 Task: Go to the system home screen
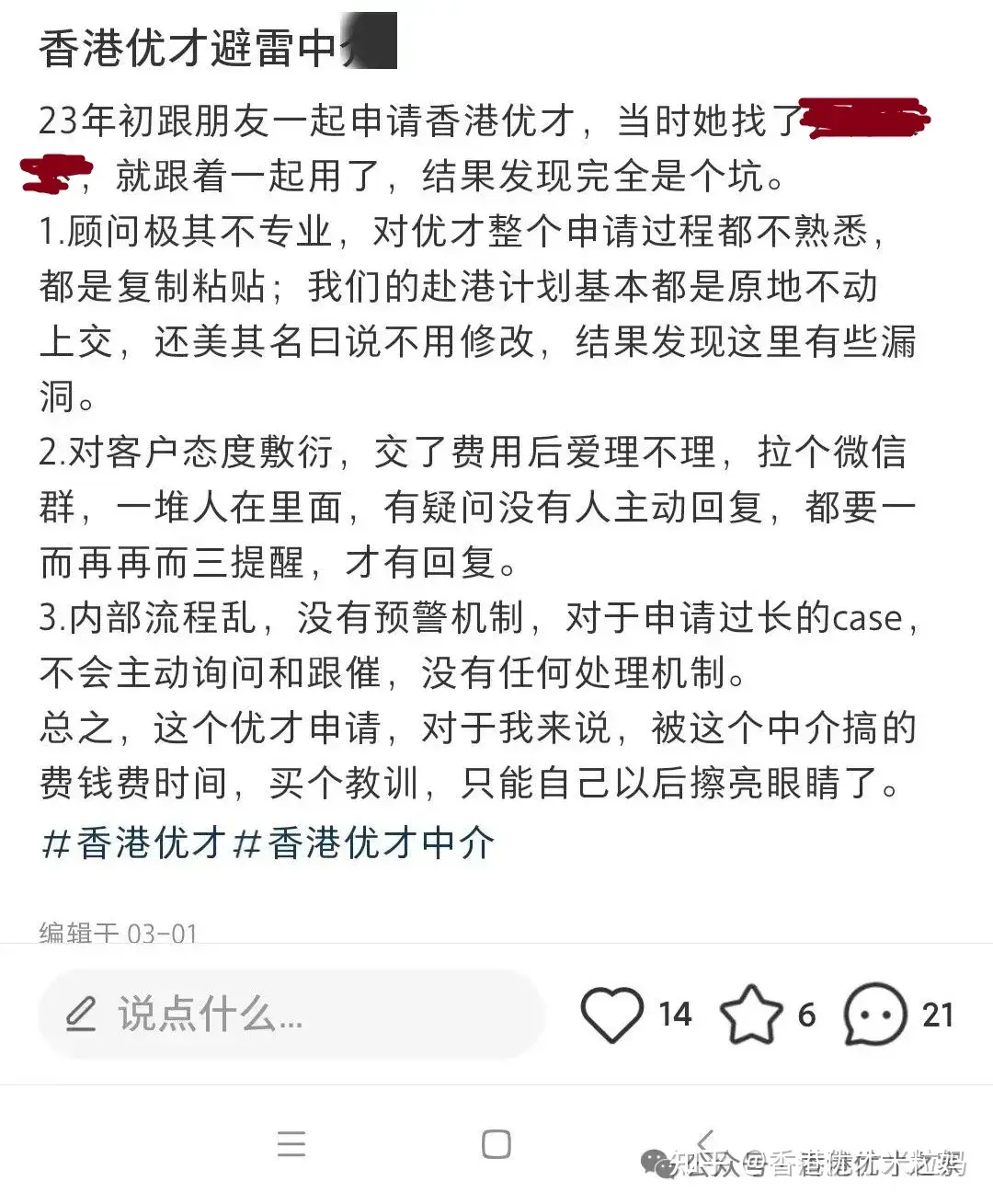point(496,1144)
